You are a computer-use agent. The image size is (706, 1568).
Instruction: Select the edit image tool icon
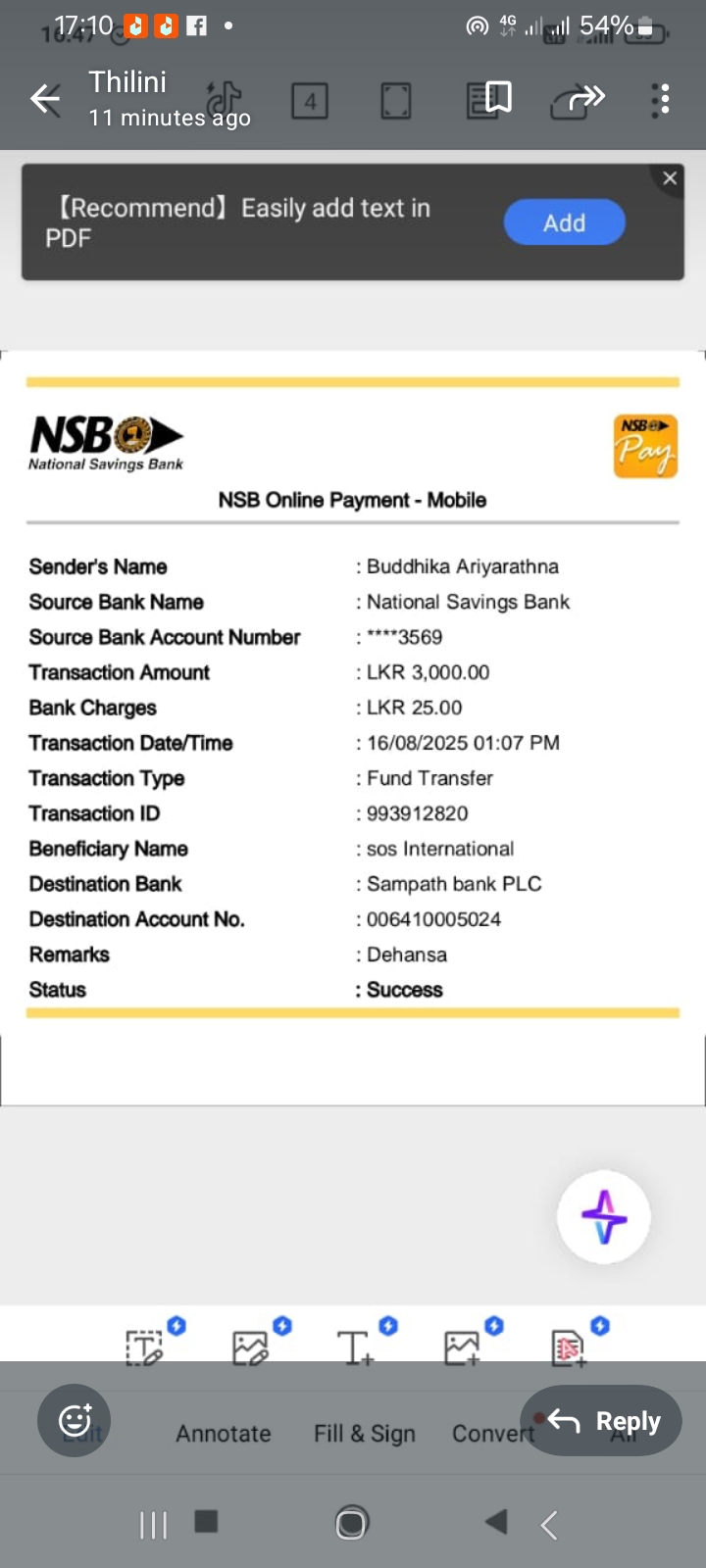point(250,1347)
